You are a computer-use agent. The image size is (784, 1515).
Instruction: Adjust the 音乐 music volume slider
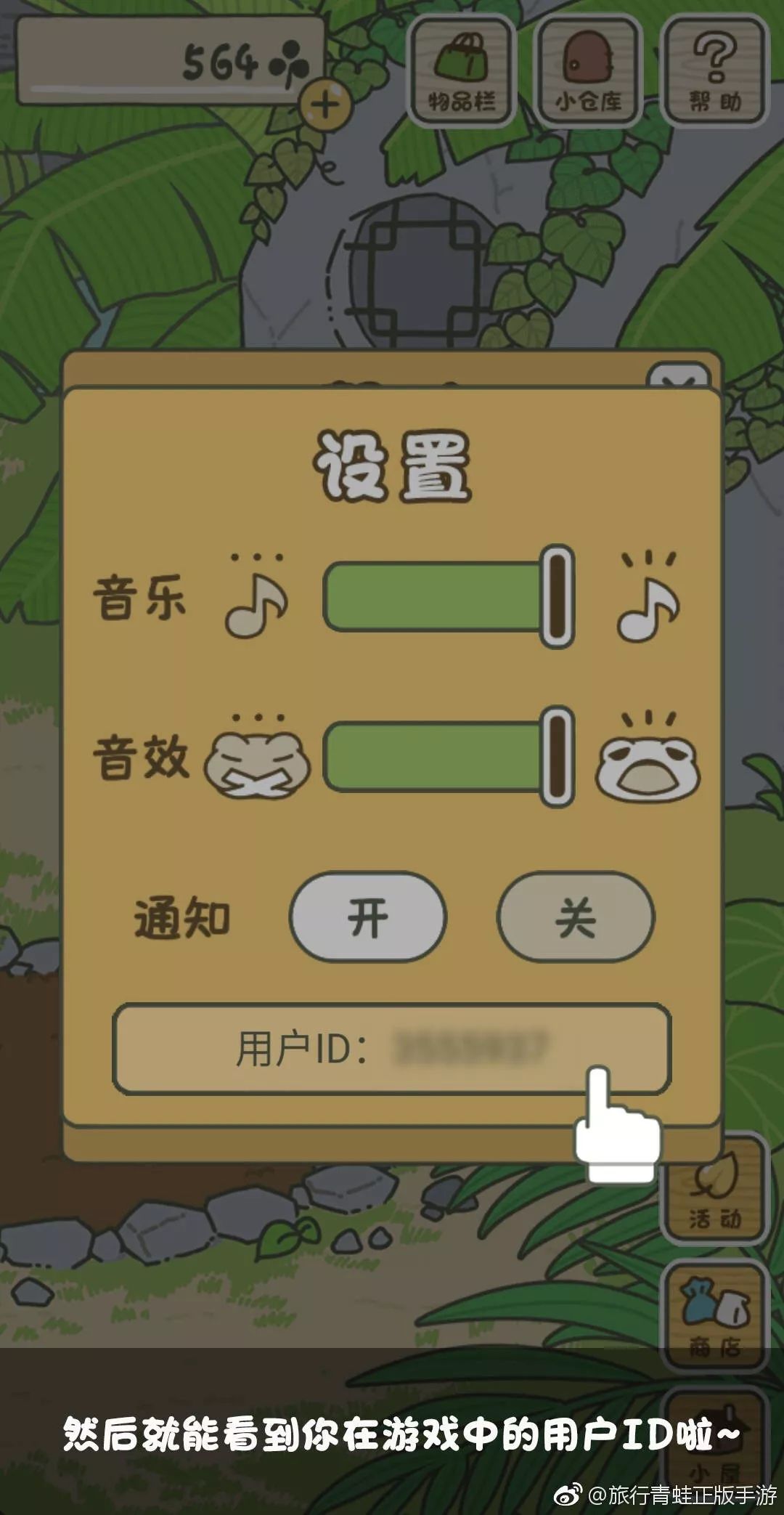557,597
